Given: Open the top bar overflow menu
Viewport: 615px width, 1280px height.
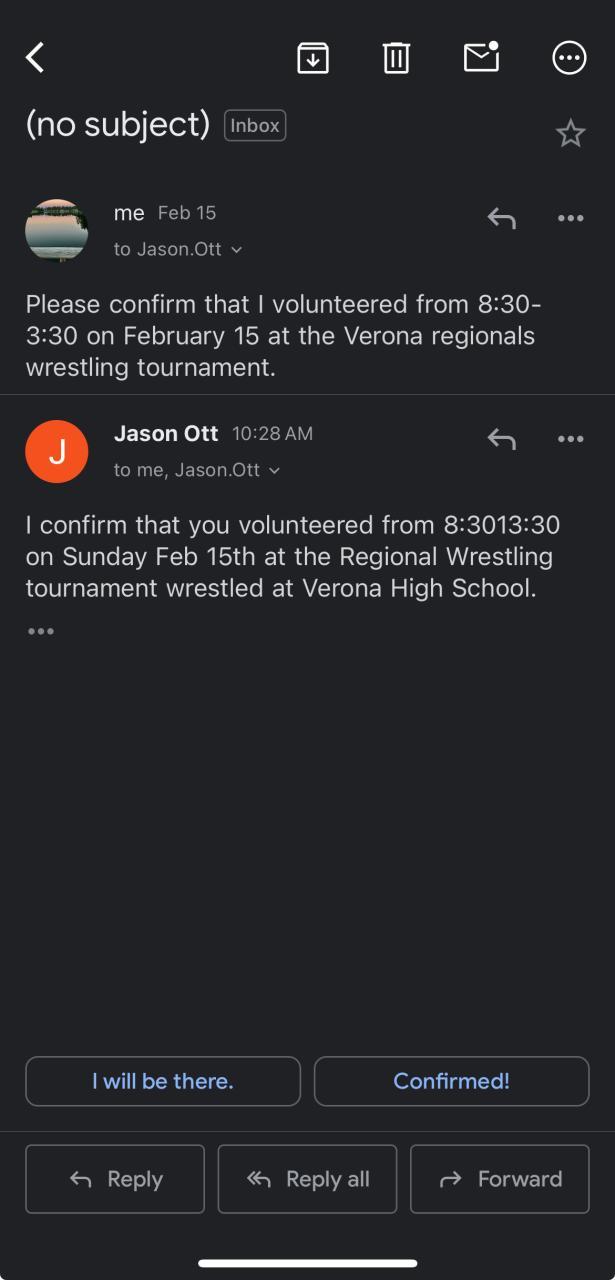Looking at the screenshot, I should pyautogui.click(x=569, y=58).
